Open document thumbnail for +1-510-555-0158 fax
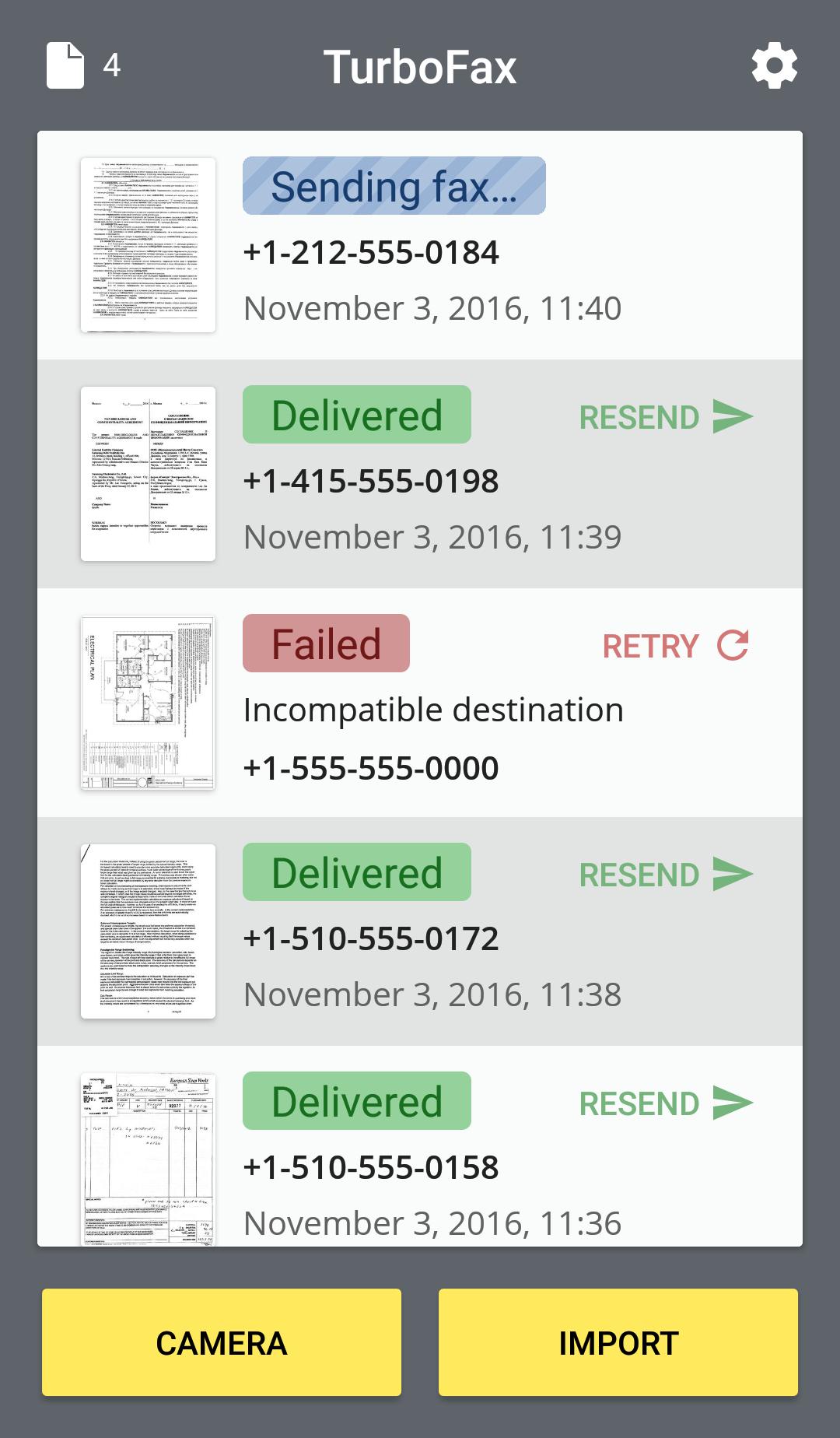The image size is (840, 1438). point(148,1158)
